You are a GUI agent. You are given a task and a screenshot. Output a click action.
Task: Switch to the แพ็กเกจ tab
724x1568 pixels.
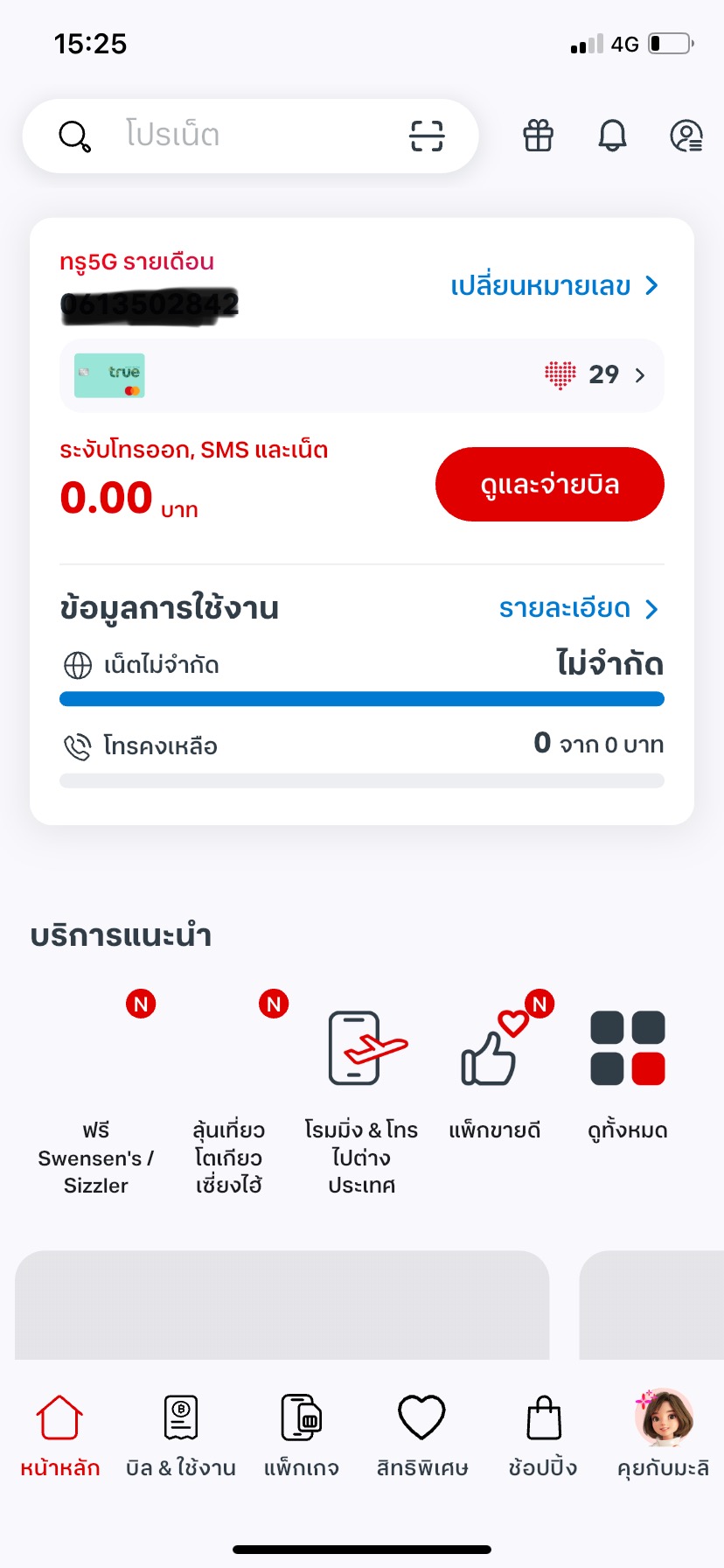[x=302, y=1435]
